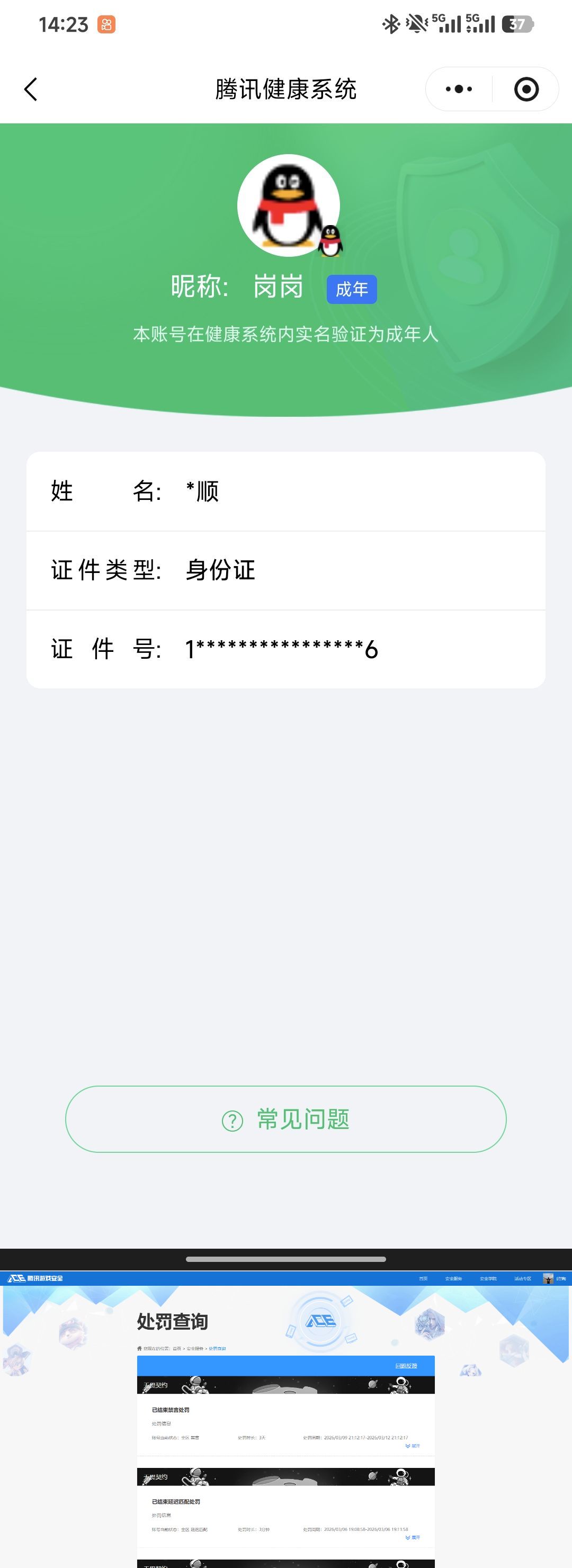Screen dimensions: 572x1568
Task: Tap the gray drag handle divider bar
Action: (286, 1259)
